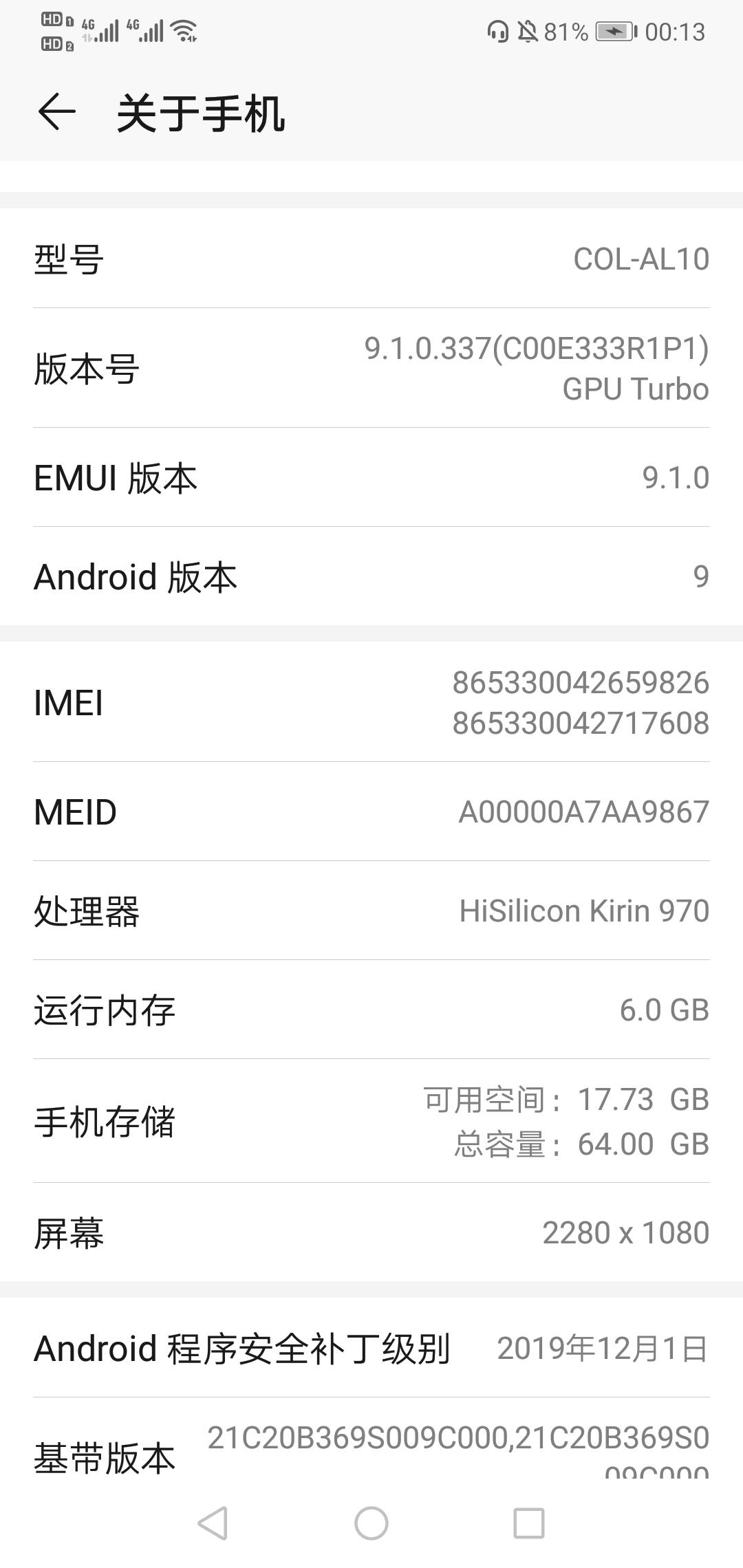Screen dimensions: 743x1568
Task: Open the IMEI row
Action: tap(371, 702)
